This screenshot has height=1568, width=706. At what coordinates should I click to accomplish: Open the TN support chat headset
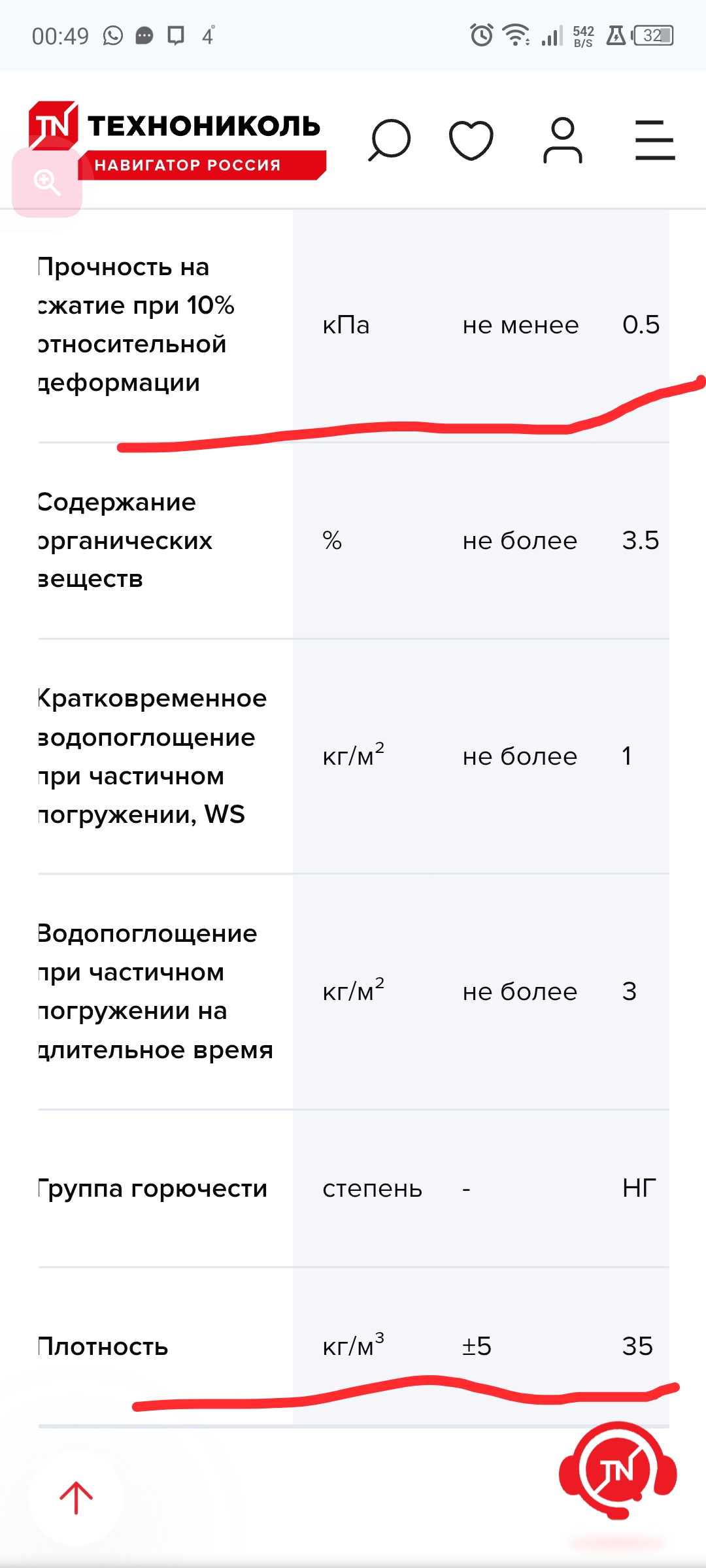[x=618, y=1471]
